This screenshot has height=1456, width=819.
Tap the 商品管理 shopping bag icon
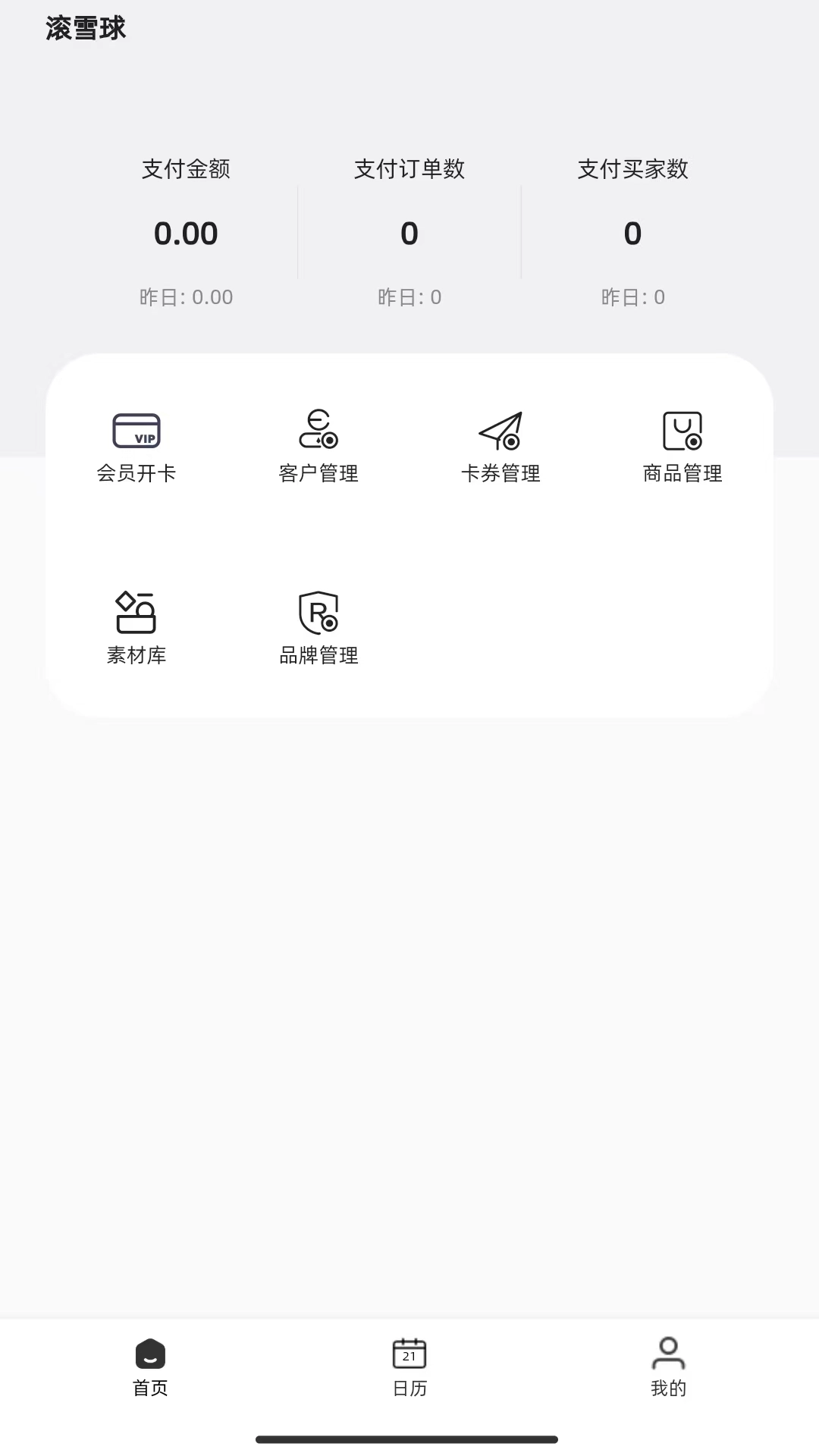click(682, 431)
